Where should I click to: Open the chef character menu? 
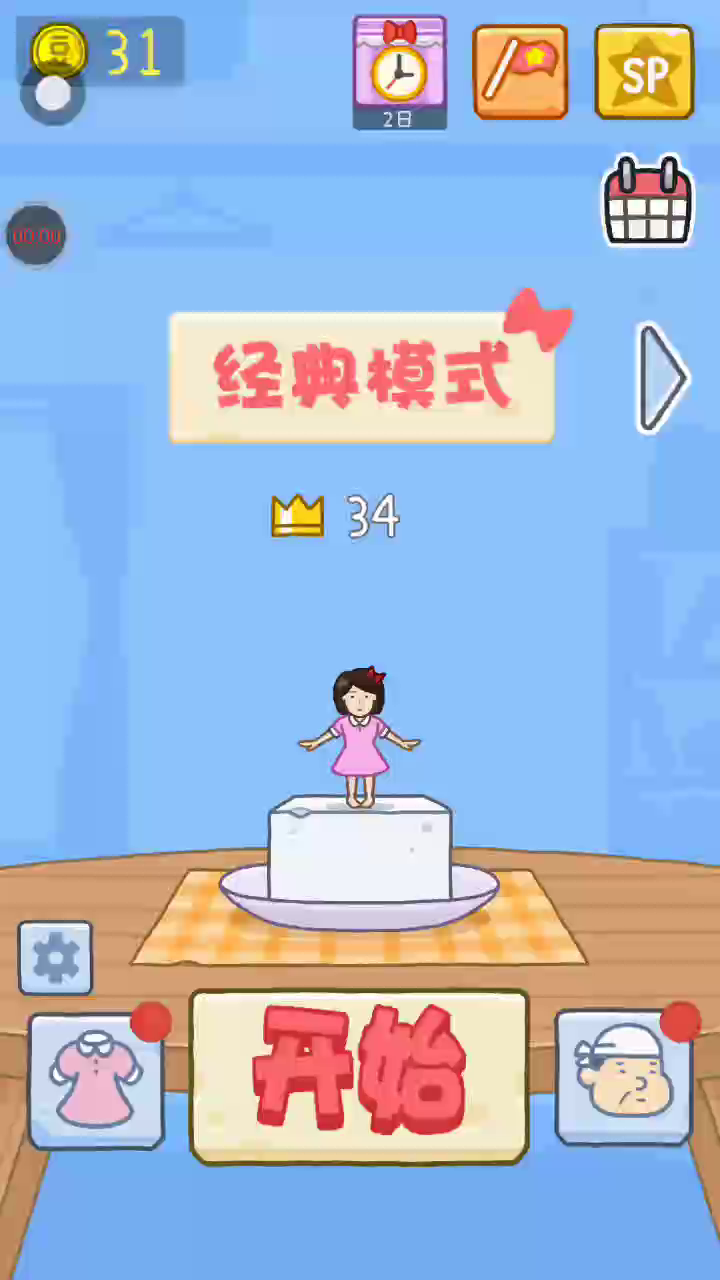(624, 1077)
